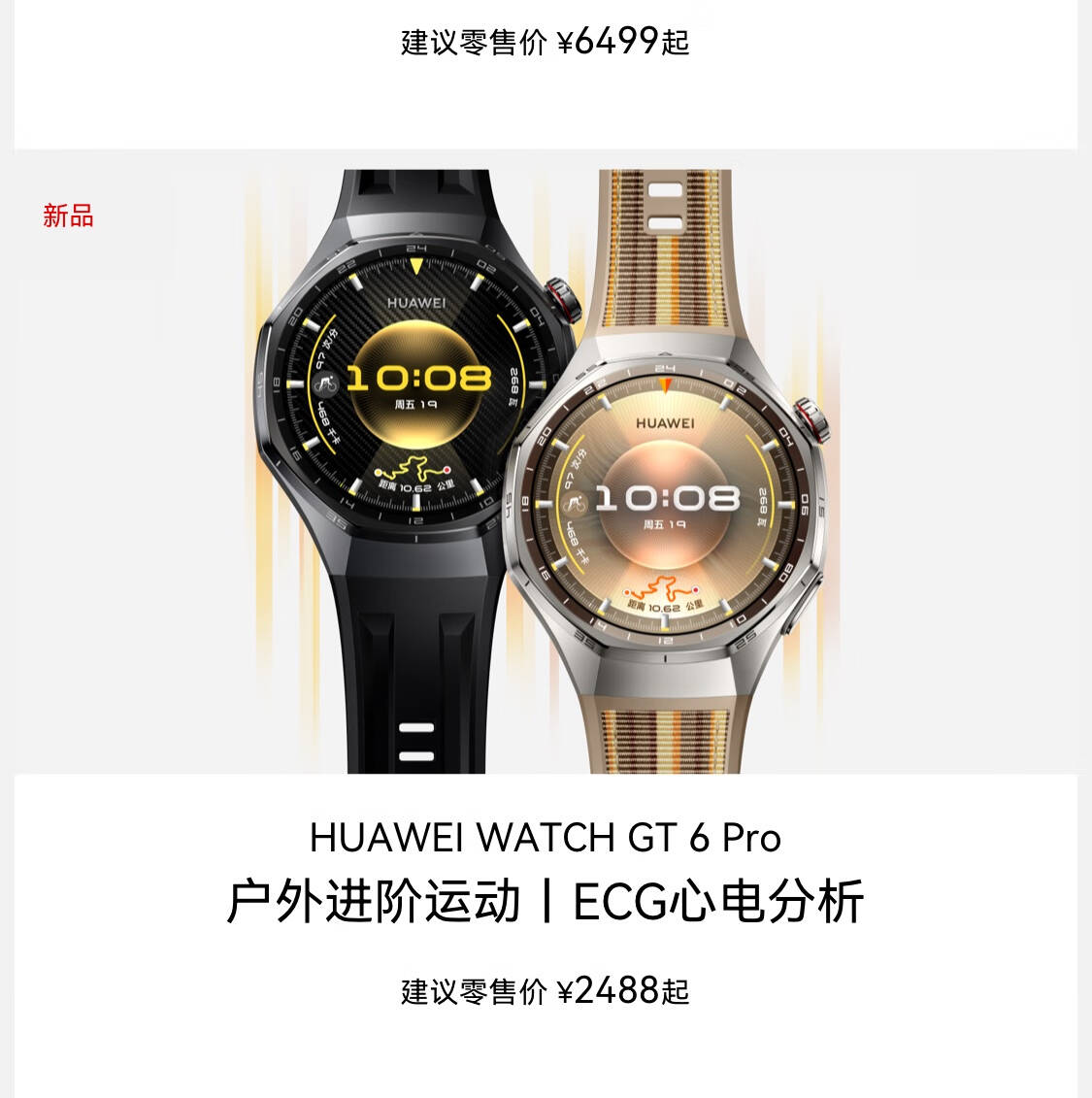Open the HUAWEI WATCH GT 6 Pro product card
This screenshot has height=1098, width=1092.
[546, 623]
